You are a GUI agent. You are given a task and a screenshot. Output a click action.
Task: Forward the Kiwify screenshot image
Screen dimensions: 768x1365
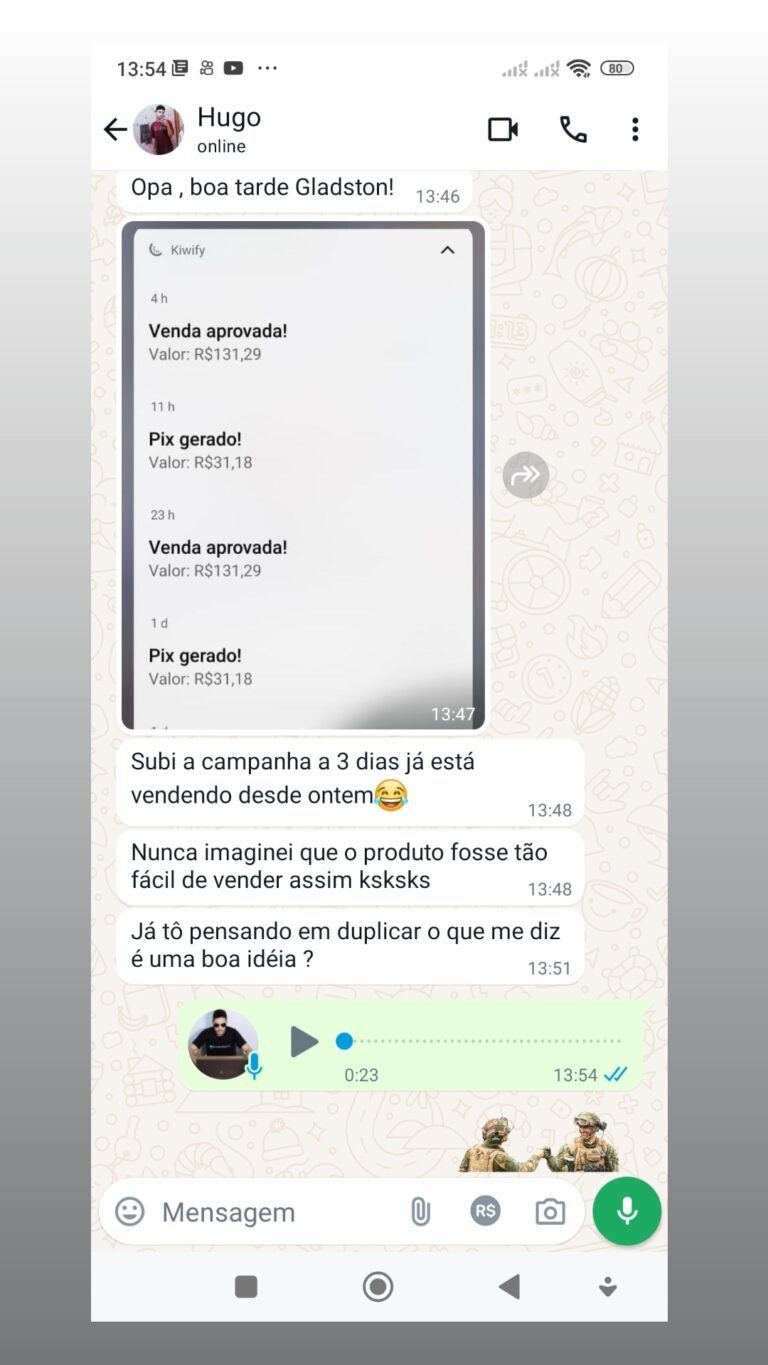[526, 476]
